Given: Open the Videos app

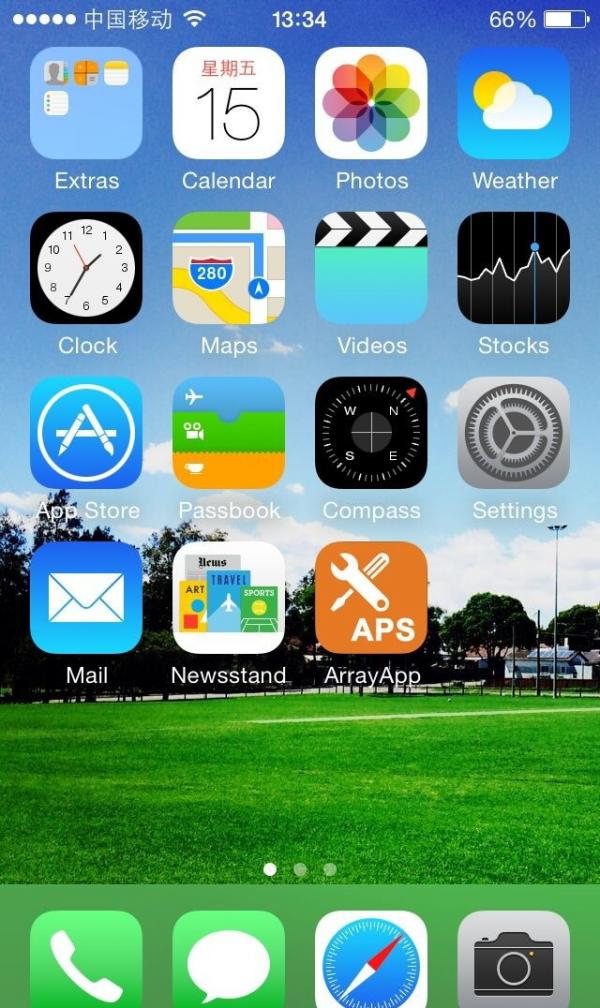Looking at the screenshot, I should pyautogui.click(x=371, y=268).
